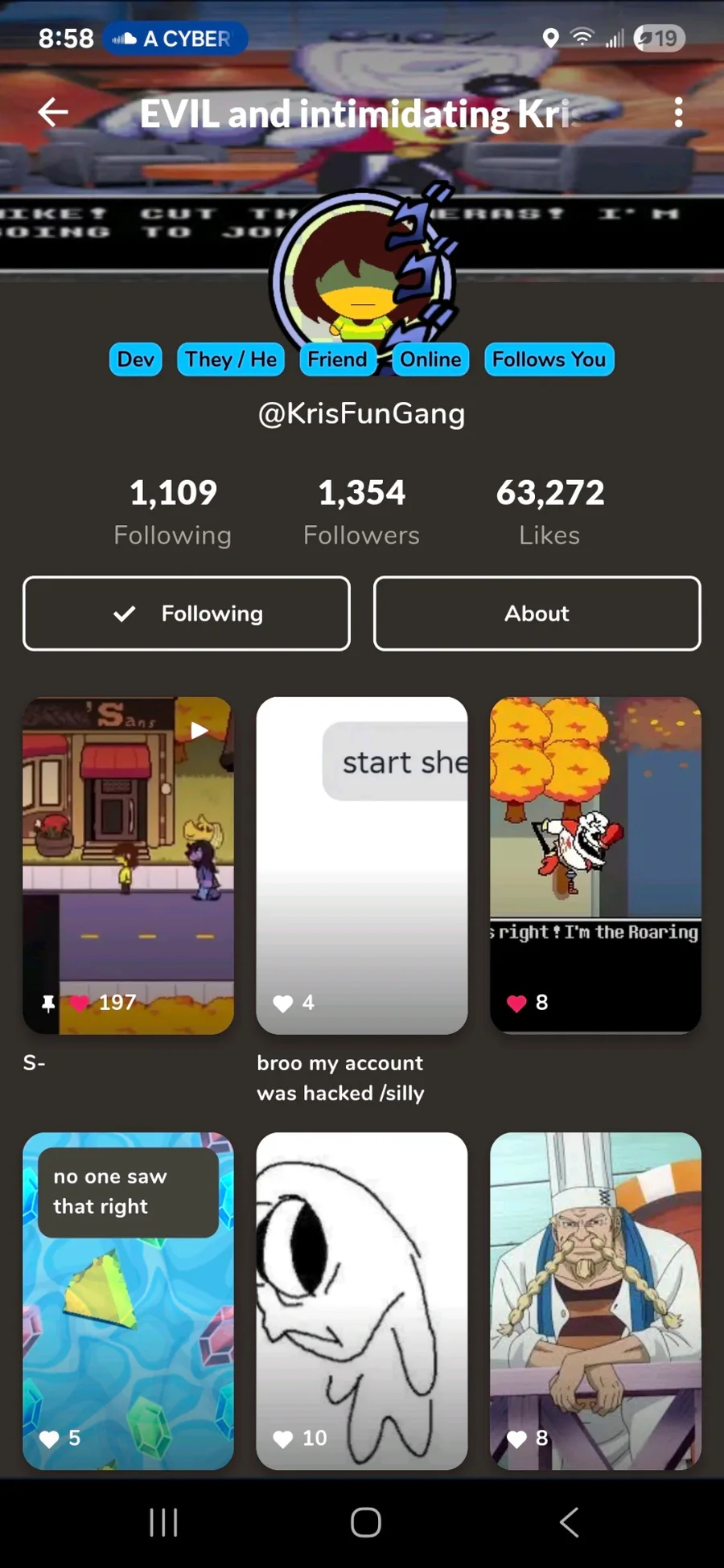Tap the Following button to unfollow
Image resolution: width=724 pixels, height=1568 pixels.
pos(187,614)
